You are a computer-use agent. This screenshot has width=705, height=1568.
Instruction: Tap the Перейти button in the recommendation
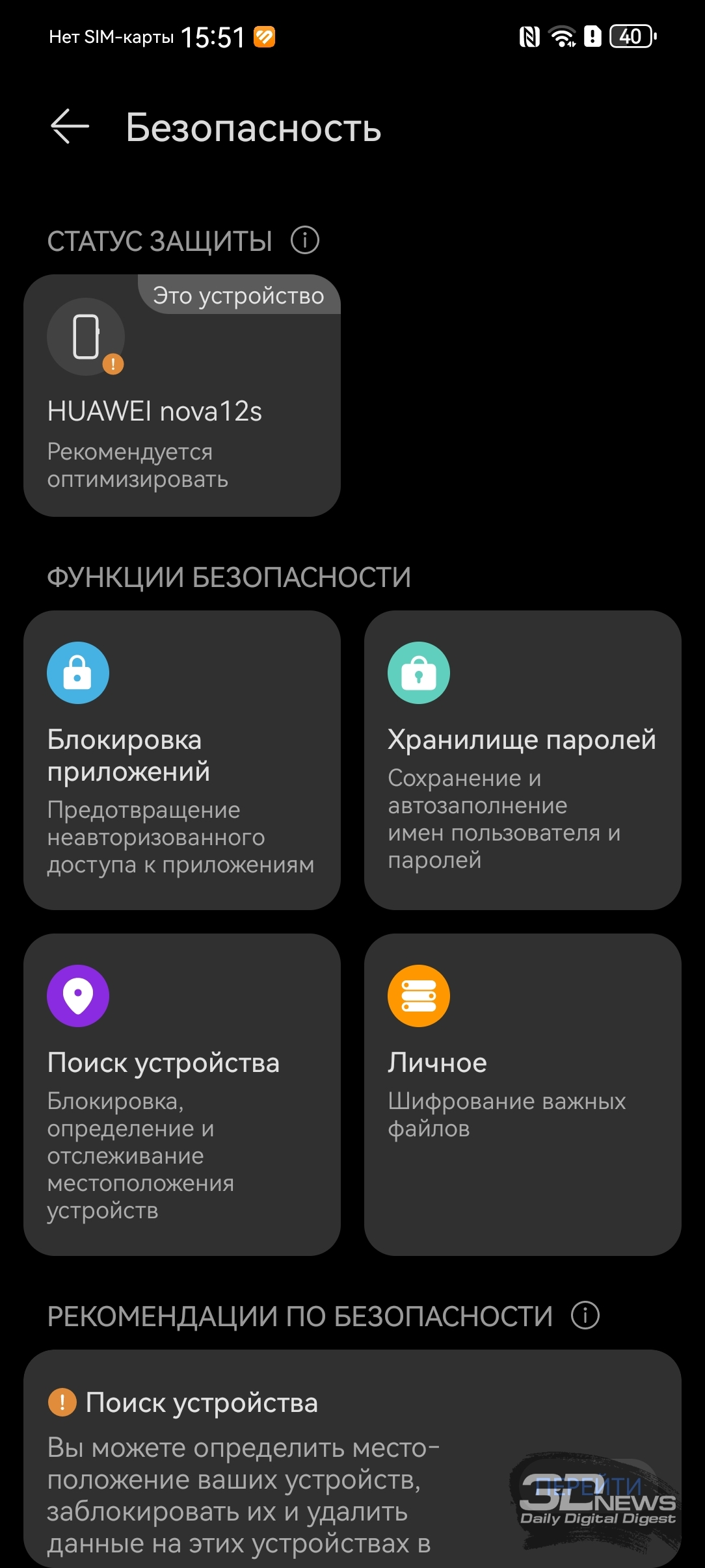coord(589,1486)
